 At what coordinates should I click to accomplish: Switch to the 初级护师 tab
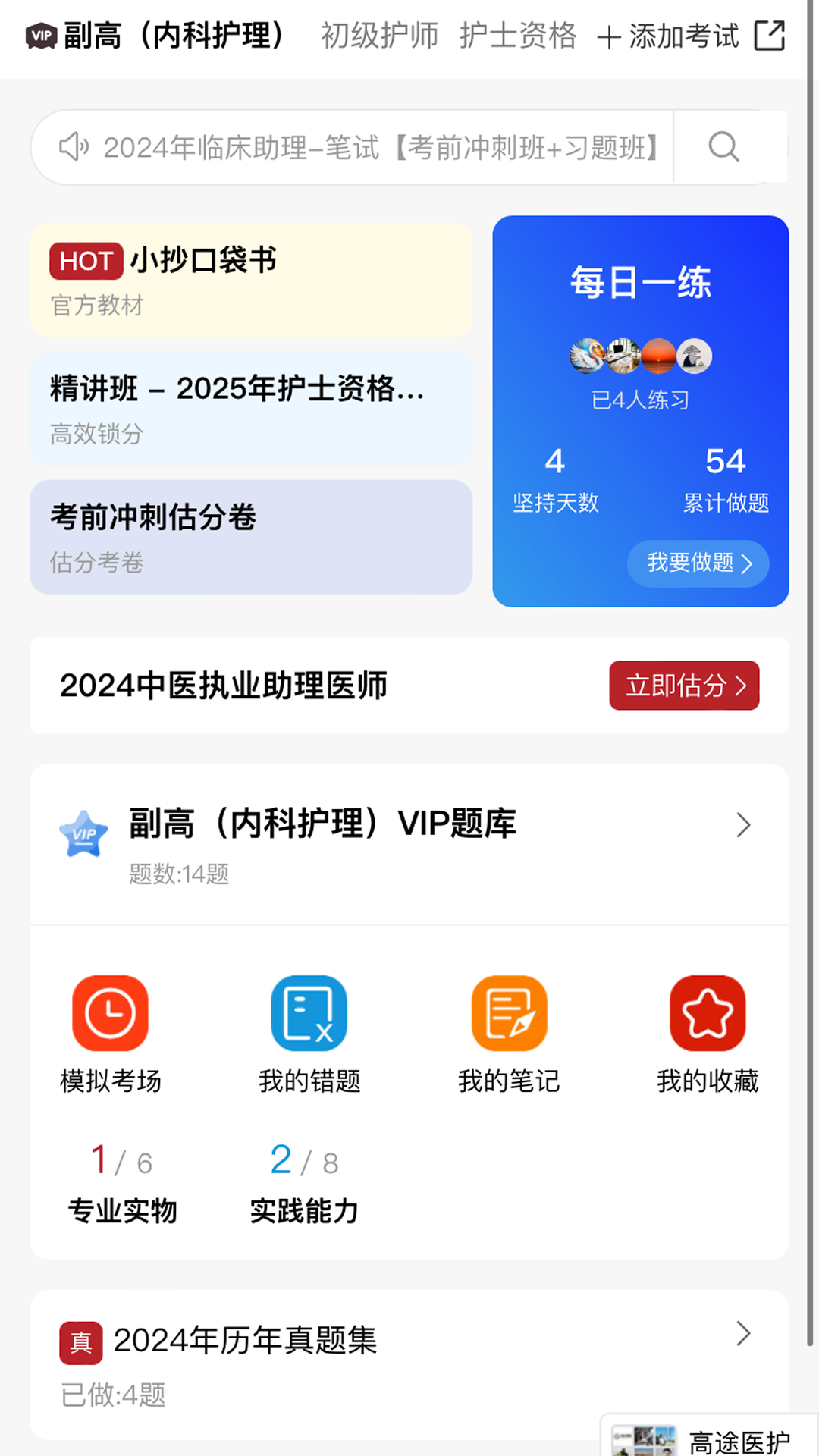click(379, 35)
